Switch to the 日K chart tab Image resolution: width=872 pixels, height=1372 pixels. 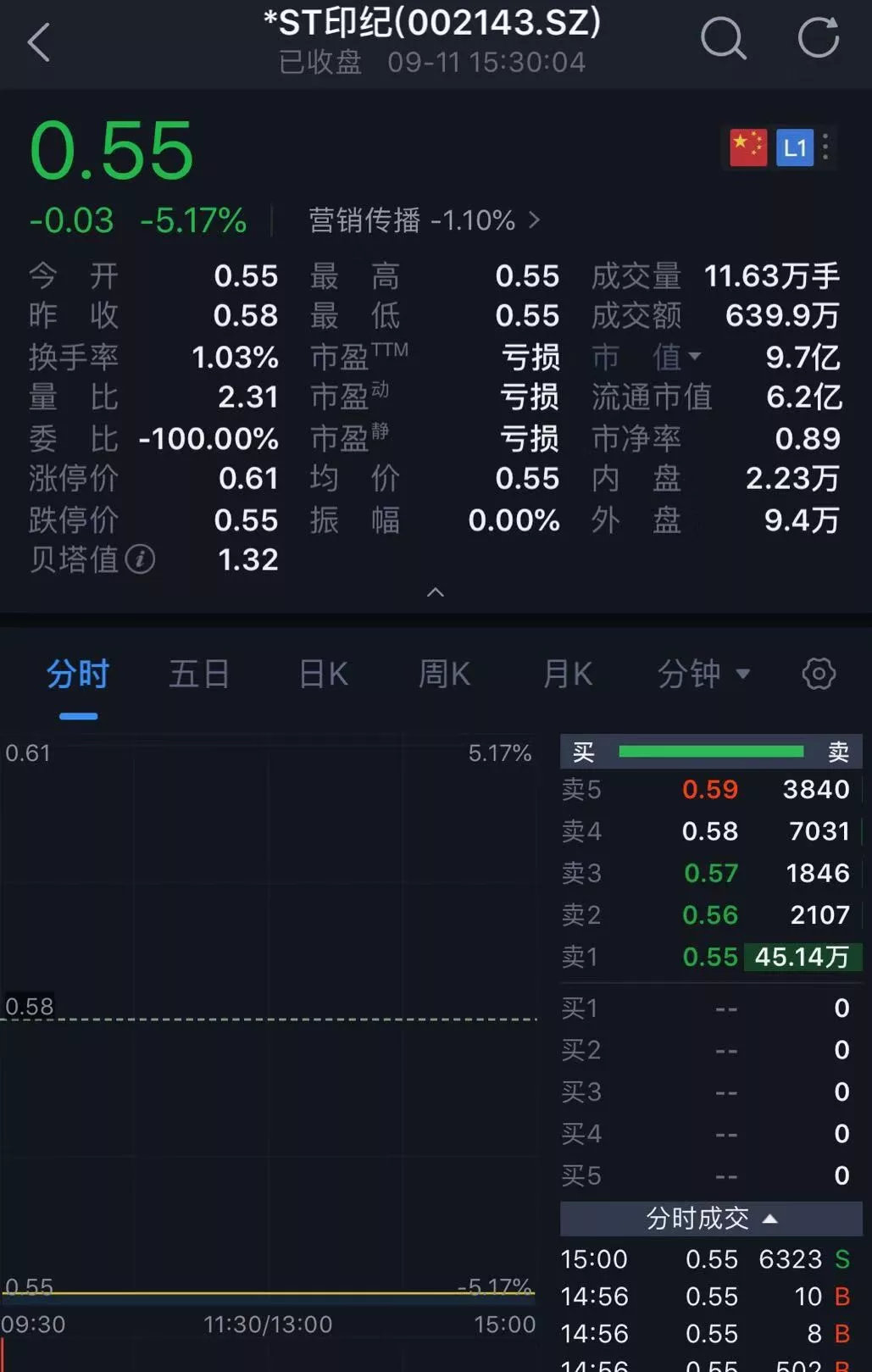click(x=323, y=675)
